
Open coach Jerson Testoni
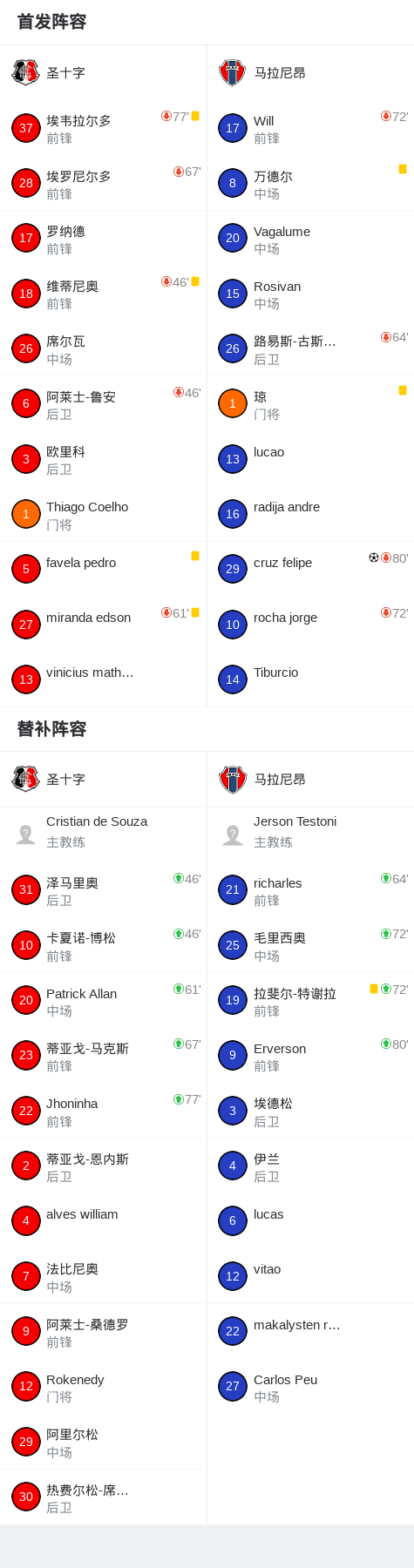tap(310, 834)
